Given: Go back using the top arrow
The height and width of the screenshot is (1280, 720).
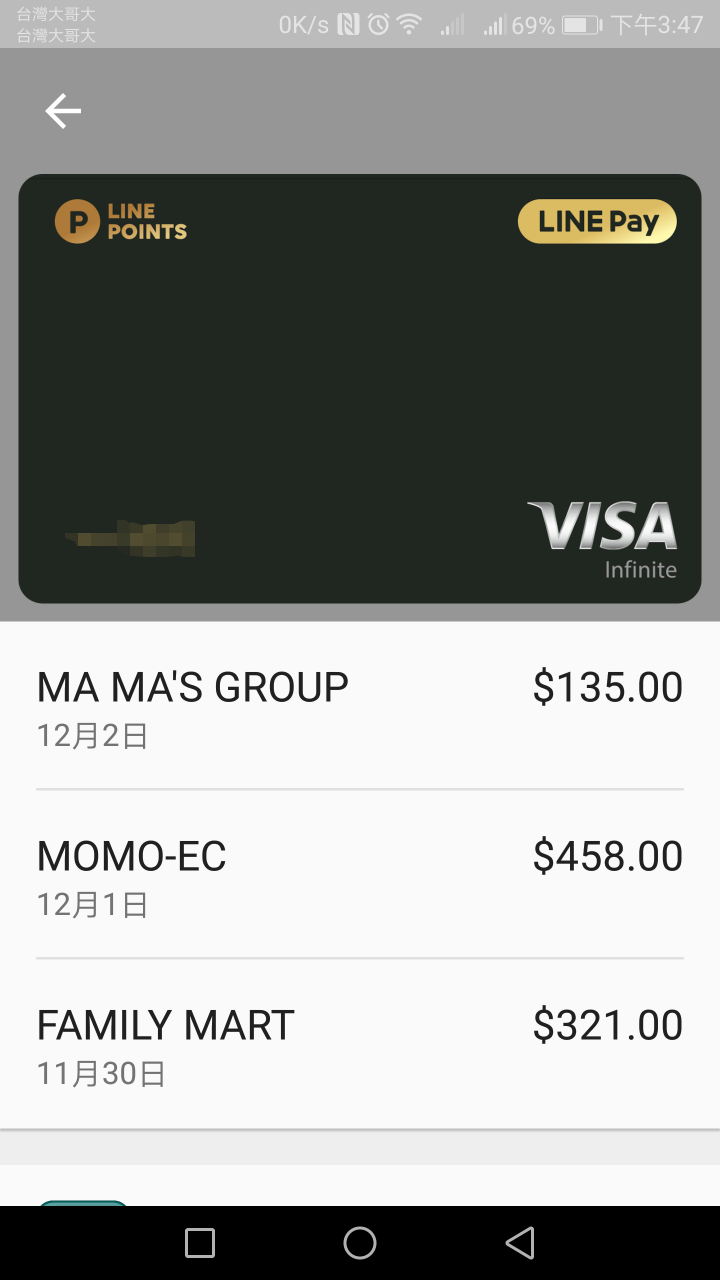Looking at the screenshot, I should [63, 111].
